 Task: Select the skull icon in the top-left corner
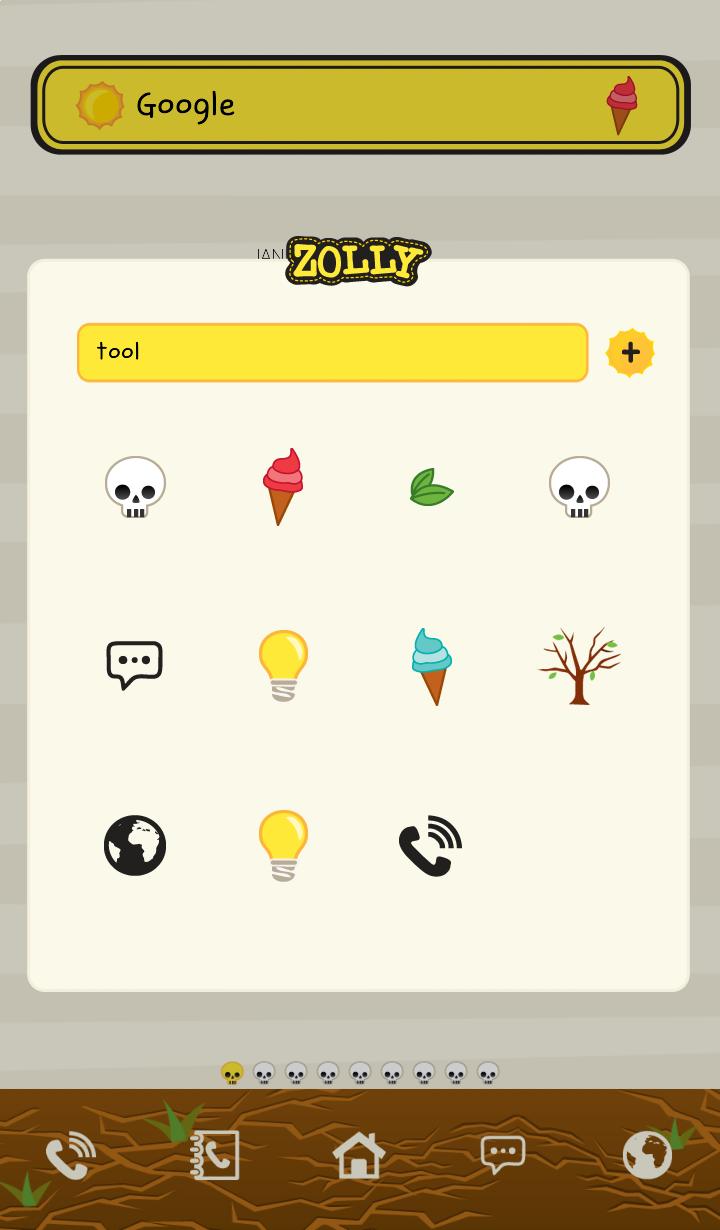click(x=135, y=487)
